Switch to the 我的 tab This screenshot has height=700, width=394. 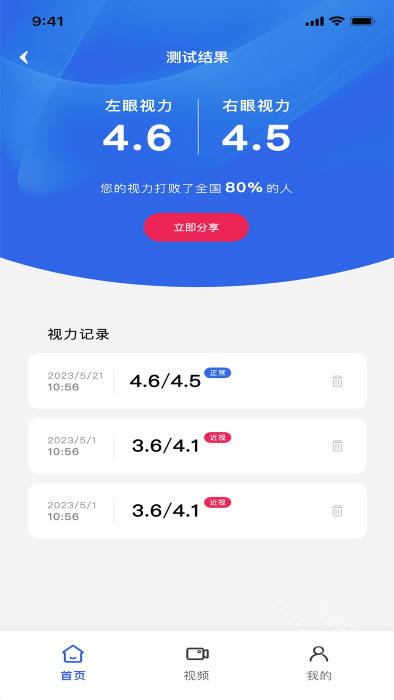[x=319, y=662]
